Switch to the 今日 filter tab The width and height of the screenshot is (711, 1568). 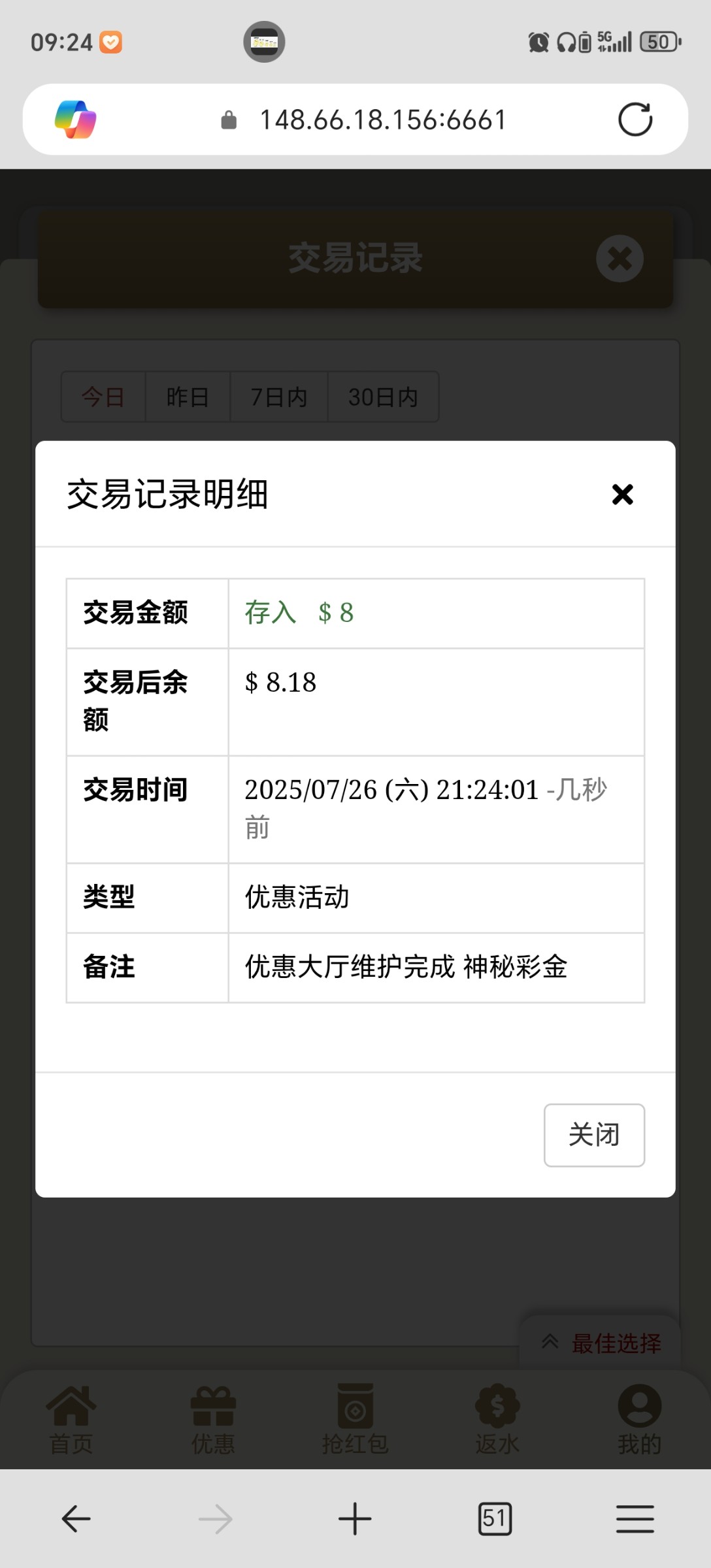click(x=102, y=397)
